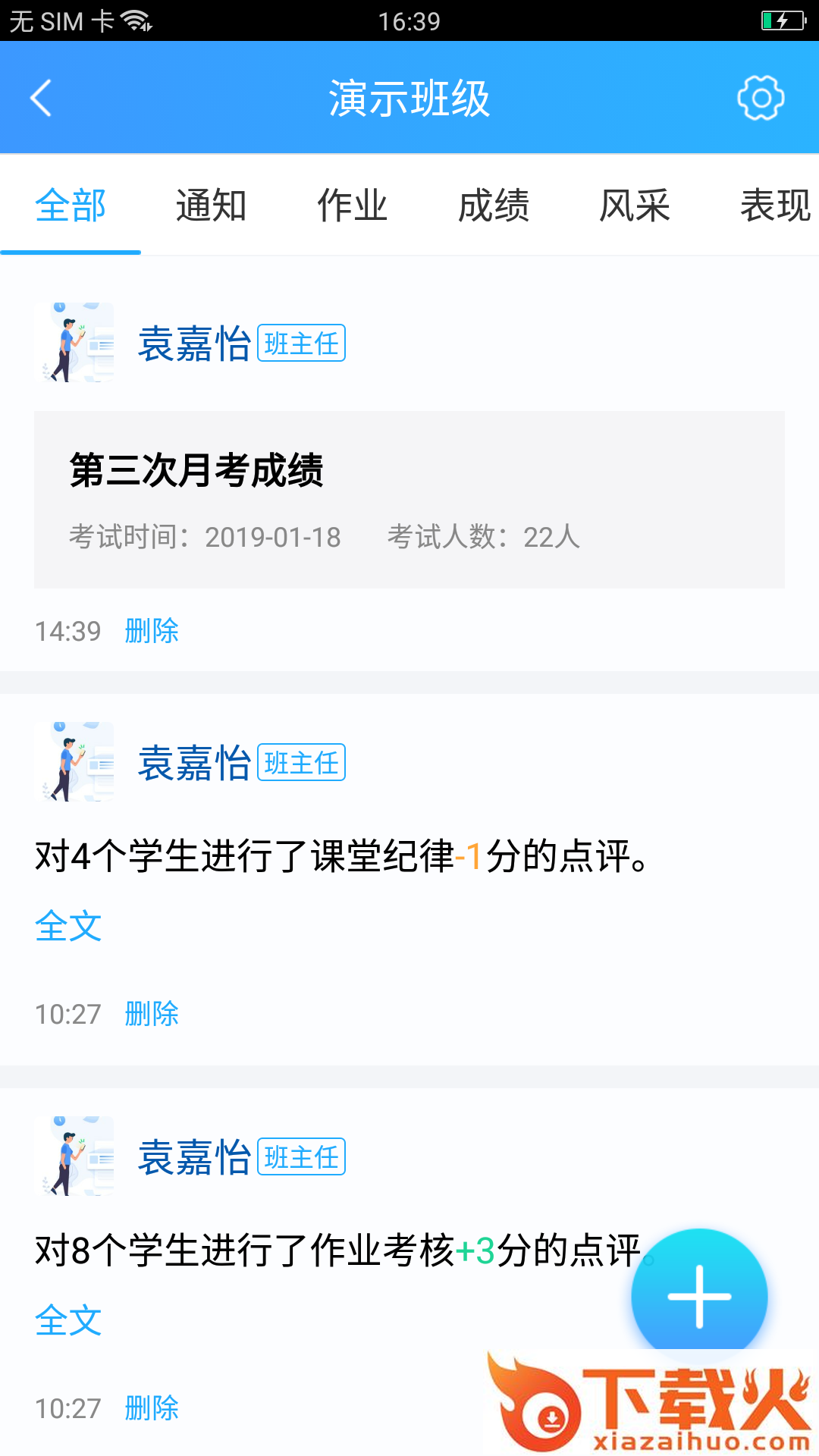Delete the exam score post via 删除
Viewport: 819px width, 1456px height.
151,630
